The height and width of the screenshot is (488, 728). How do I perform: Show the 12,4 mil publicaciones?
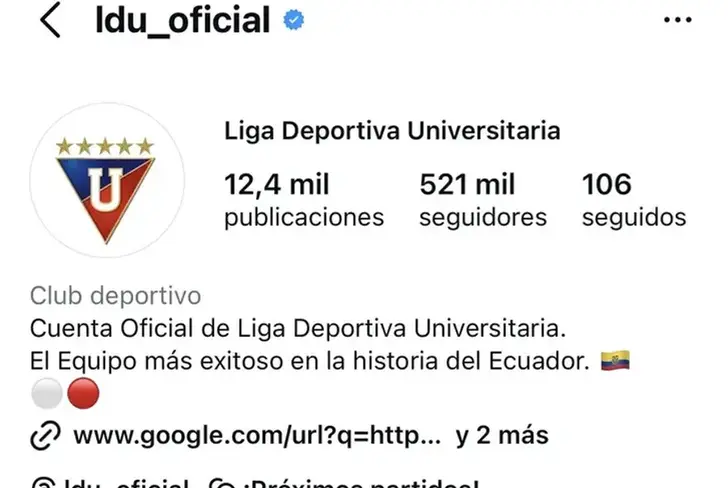[303, 199]
